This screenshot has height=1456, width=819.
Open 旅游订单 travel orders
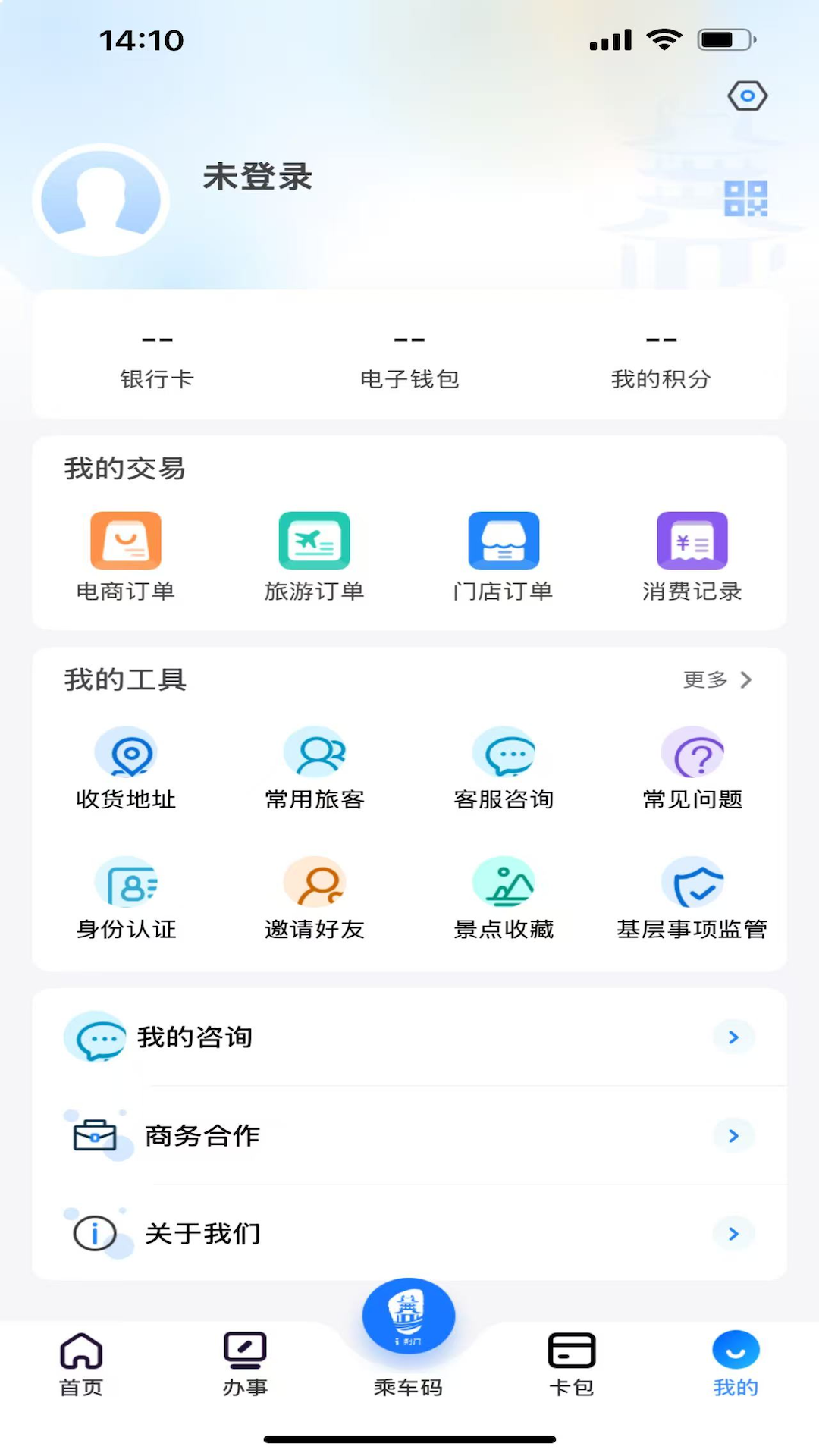(x=315, y=554)
